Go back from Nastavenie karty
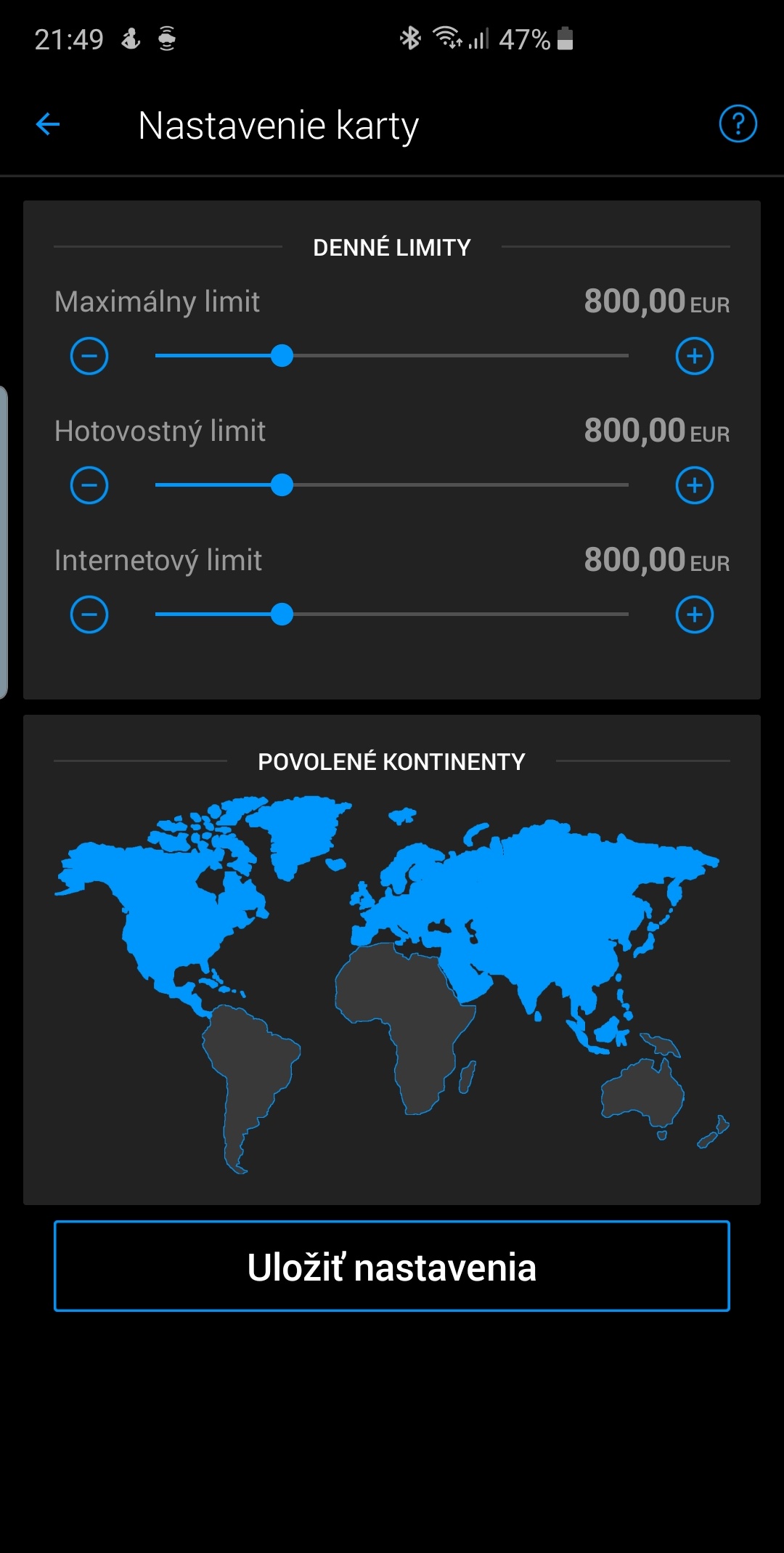Image resolution: width=784 pixels, height=1553 pixels. (48, 124)
